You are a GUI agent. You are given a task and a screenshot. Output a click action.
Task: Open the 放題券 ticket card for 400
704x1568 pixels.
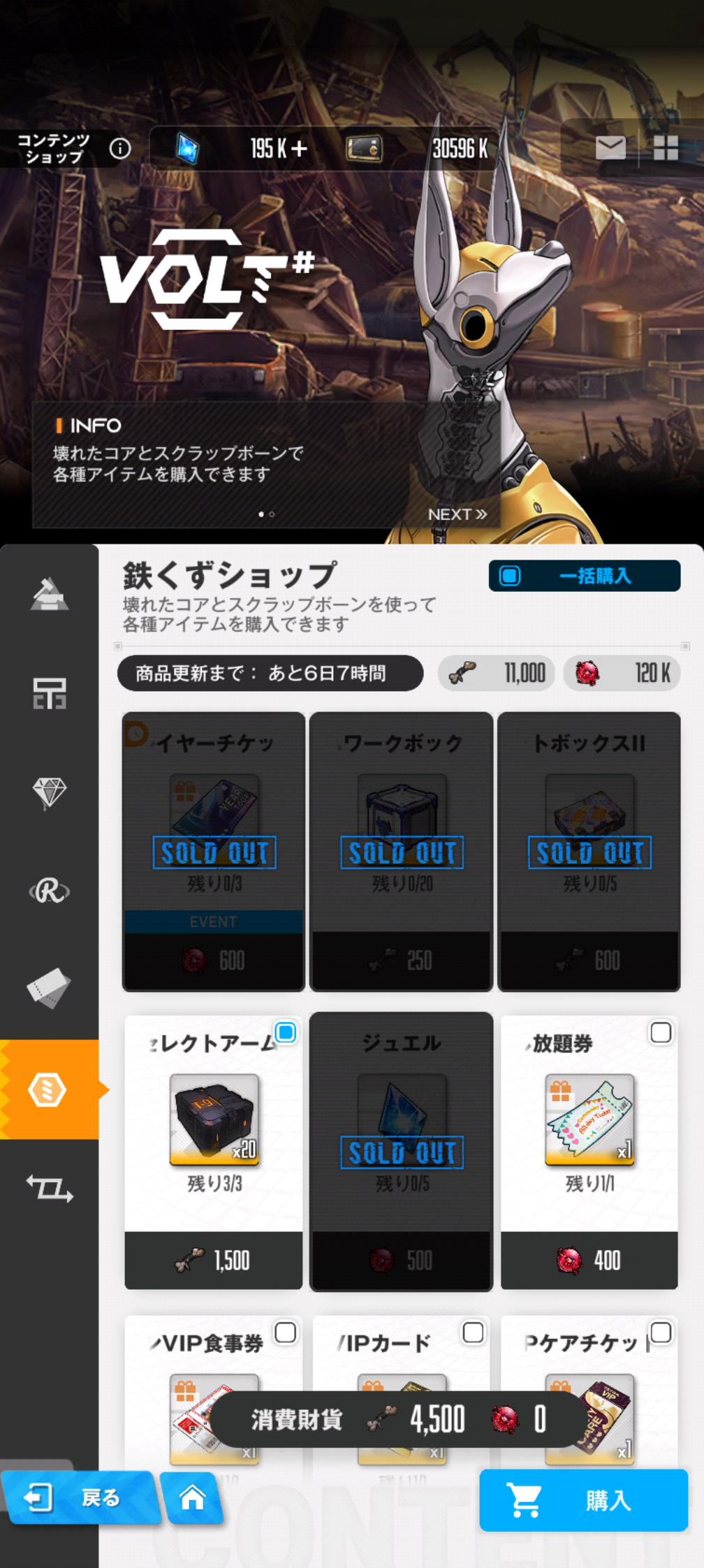pyautogui.click(x=589, y=1152)
